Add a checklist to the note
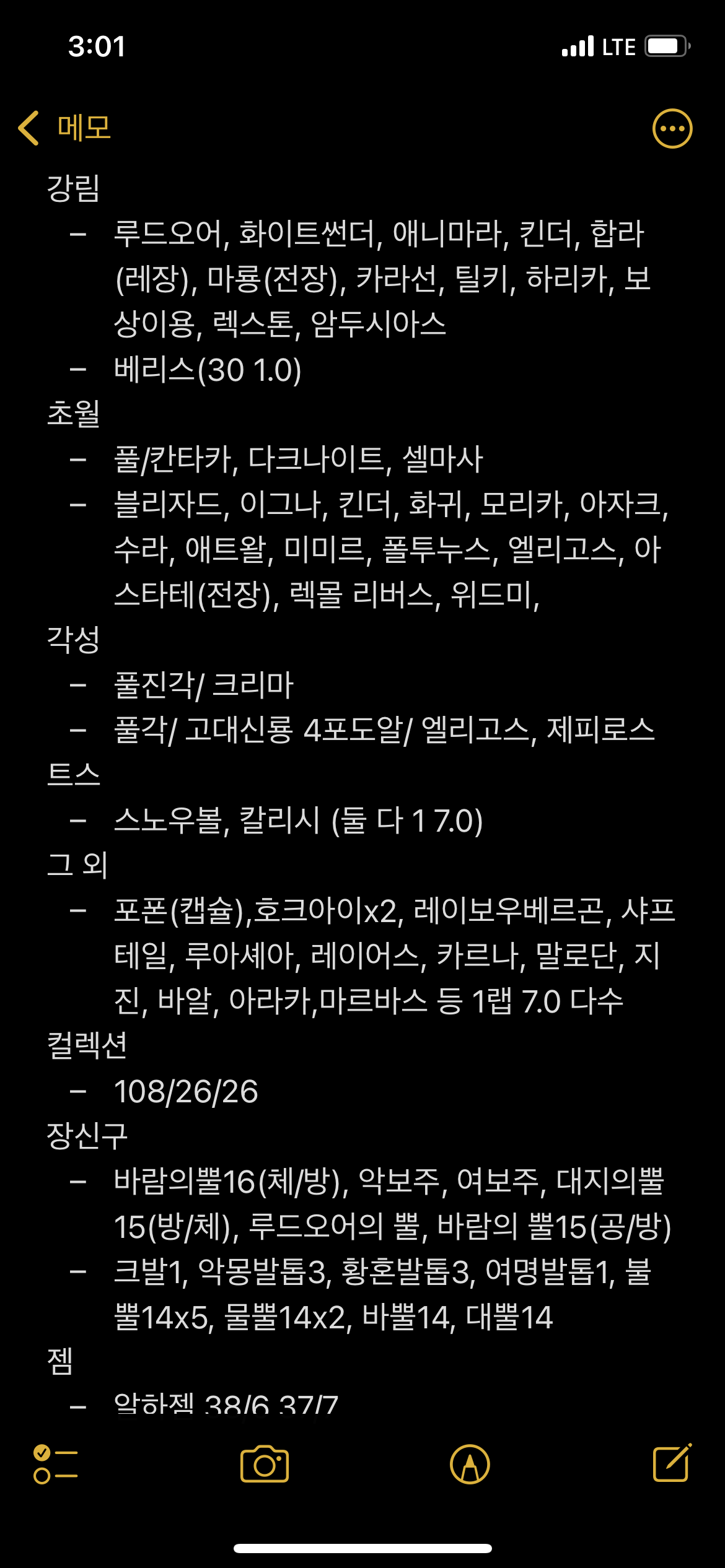 (x=55, y=1464)
